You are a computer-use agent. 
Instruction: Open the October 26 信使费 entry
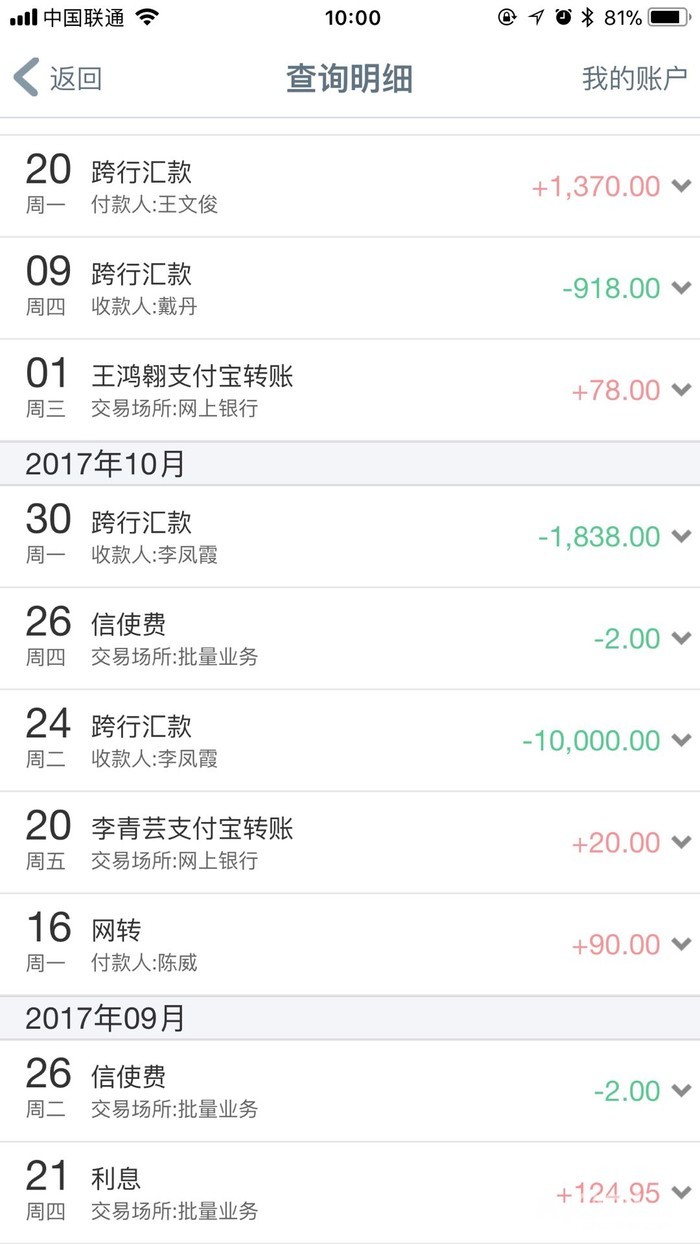tap(350, 638)
